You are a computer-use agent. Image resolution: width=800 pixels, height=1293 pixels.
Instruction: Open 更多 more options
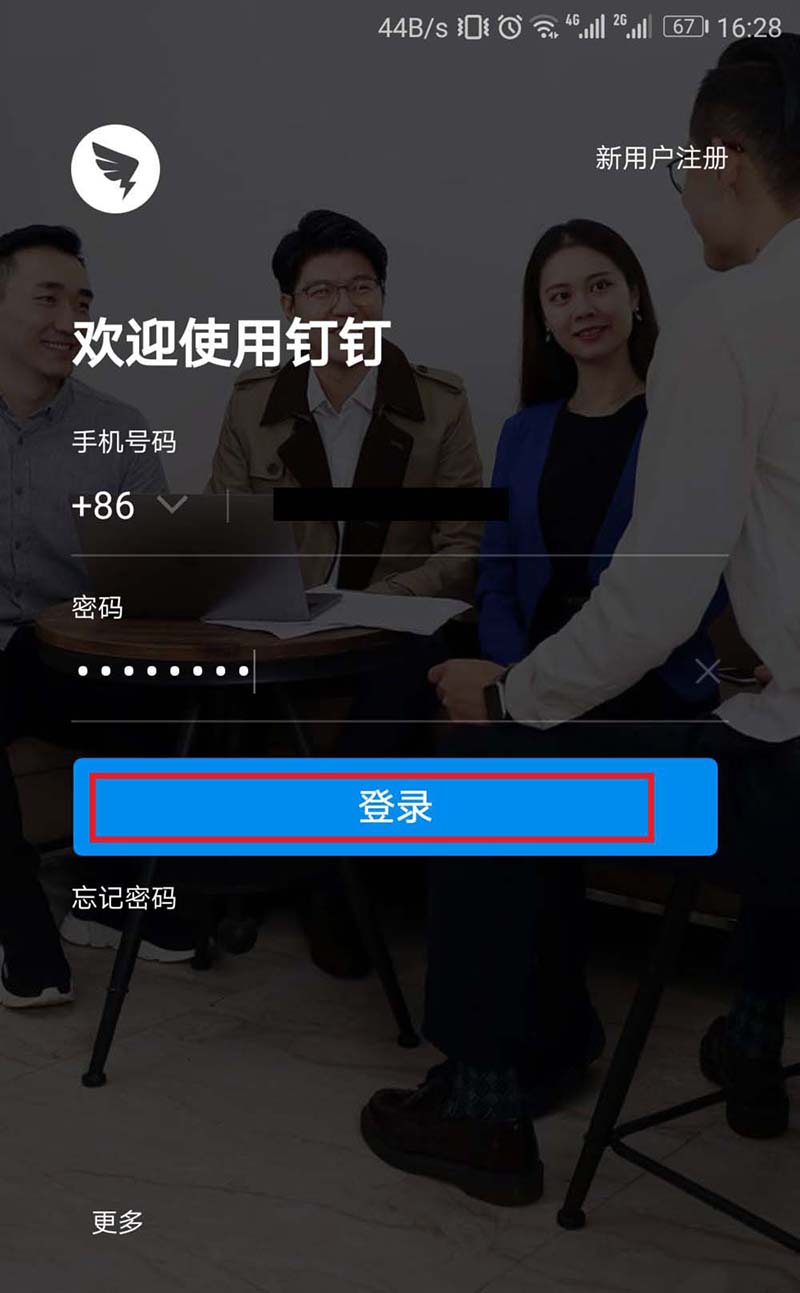pyautogui.click(x=118, y=1221)
